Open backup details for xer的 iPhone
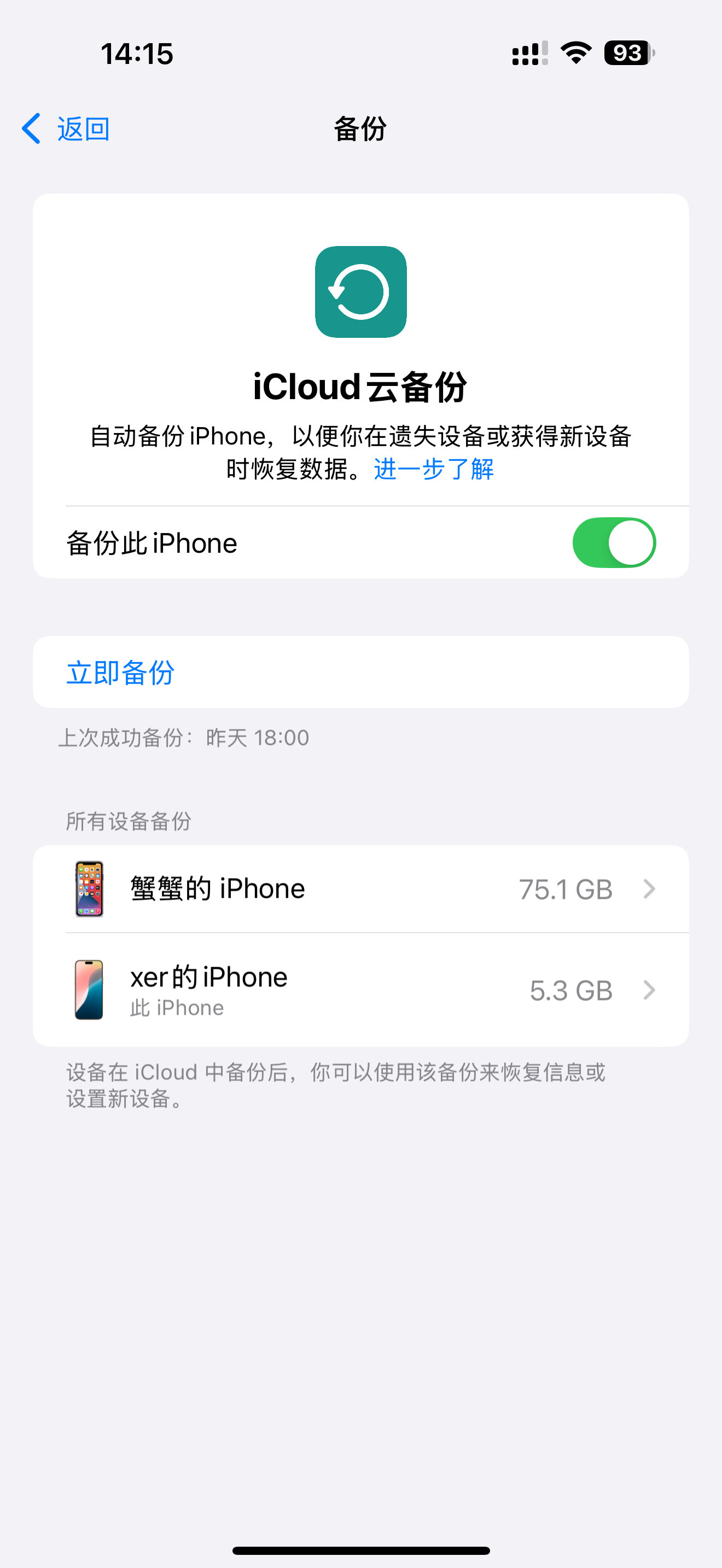Viewport: 722px width, 1568px height. click(360, 990)
